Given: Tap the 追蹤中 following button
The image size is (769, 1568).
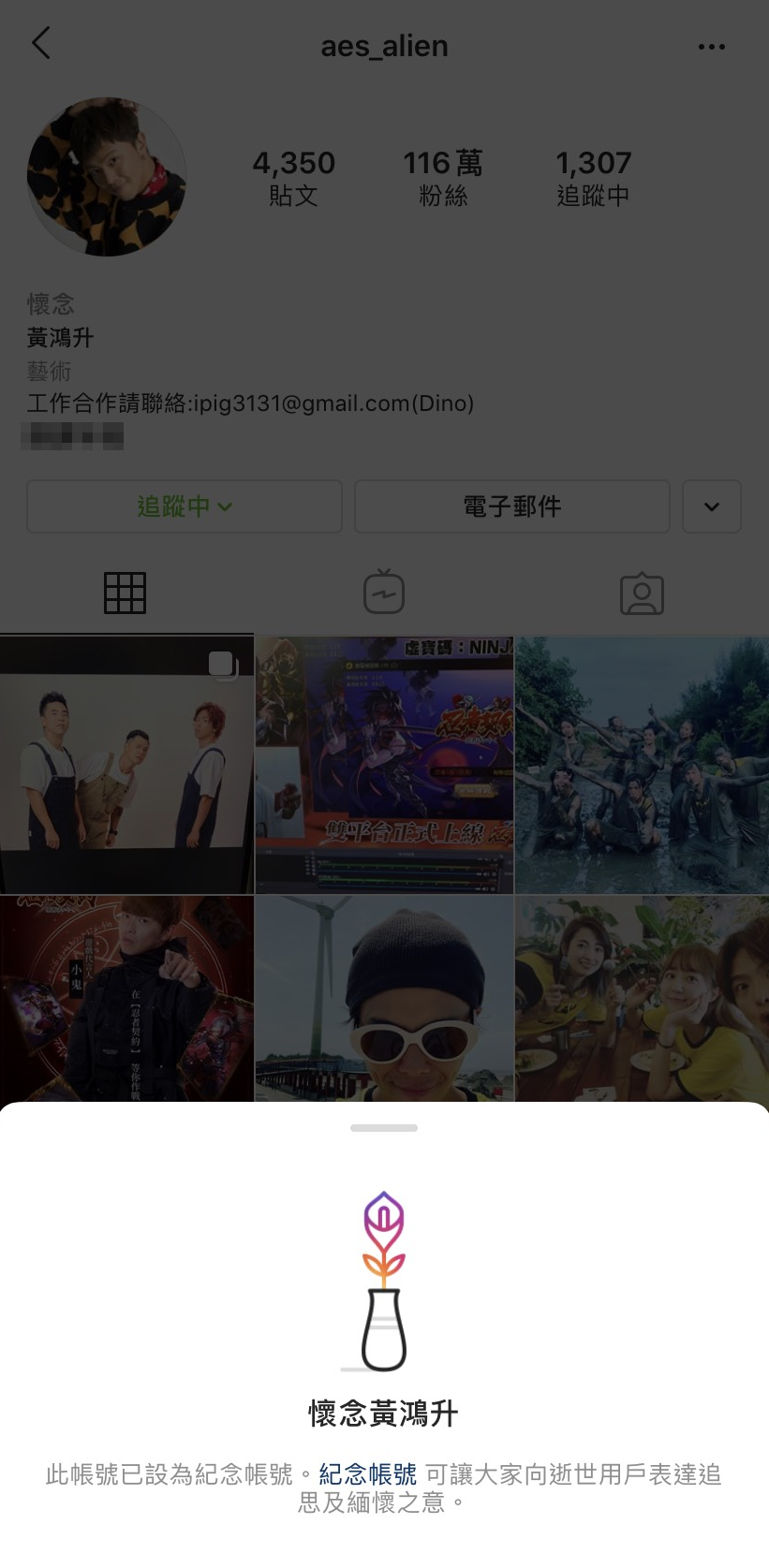Looking at the screenshot, I should pyautogui.click(x=185, y=506).
